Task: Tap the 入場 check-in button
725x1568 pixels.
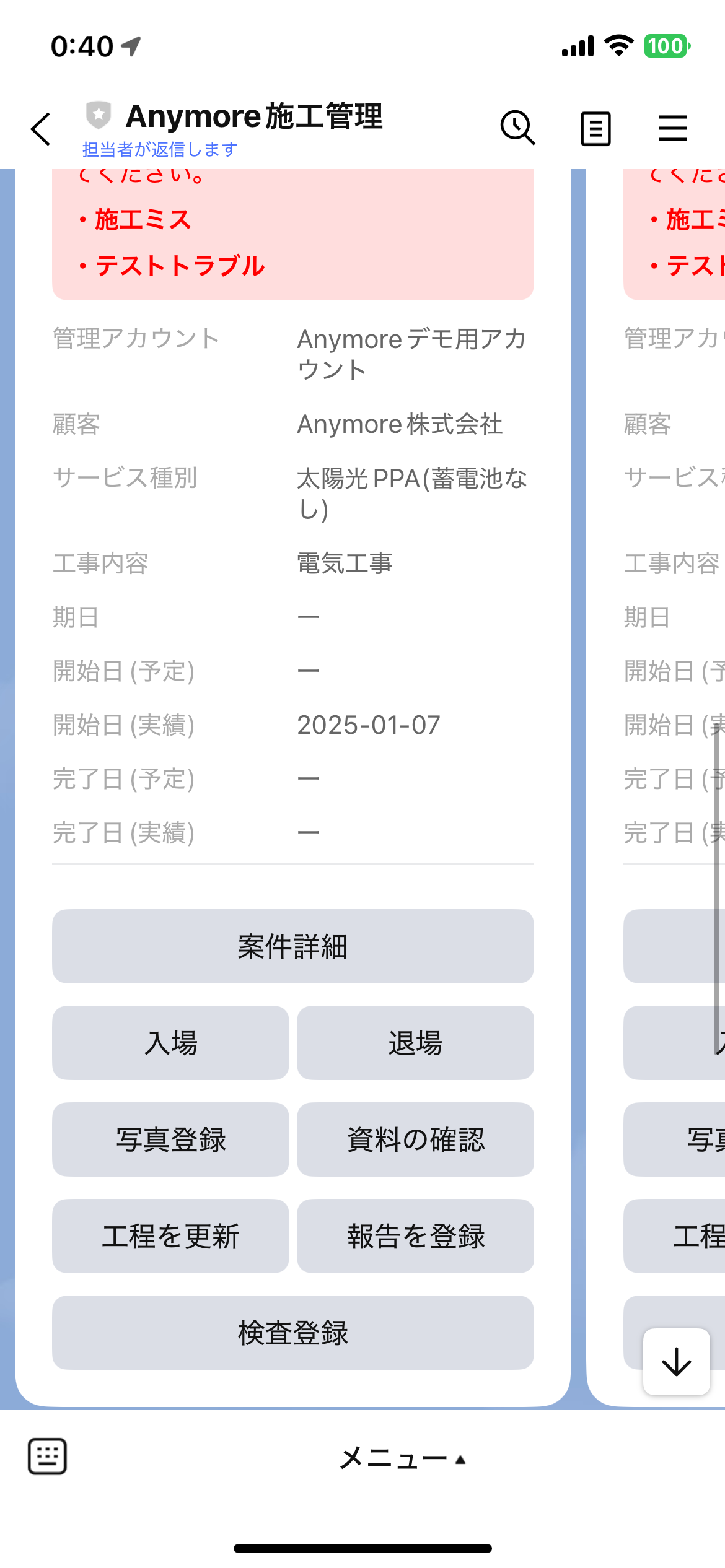Action: pyautogui.click(x=170, y=1043)
